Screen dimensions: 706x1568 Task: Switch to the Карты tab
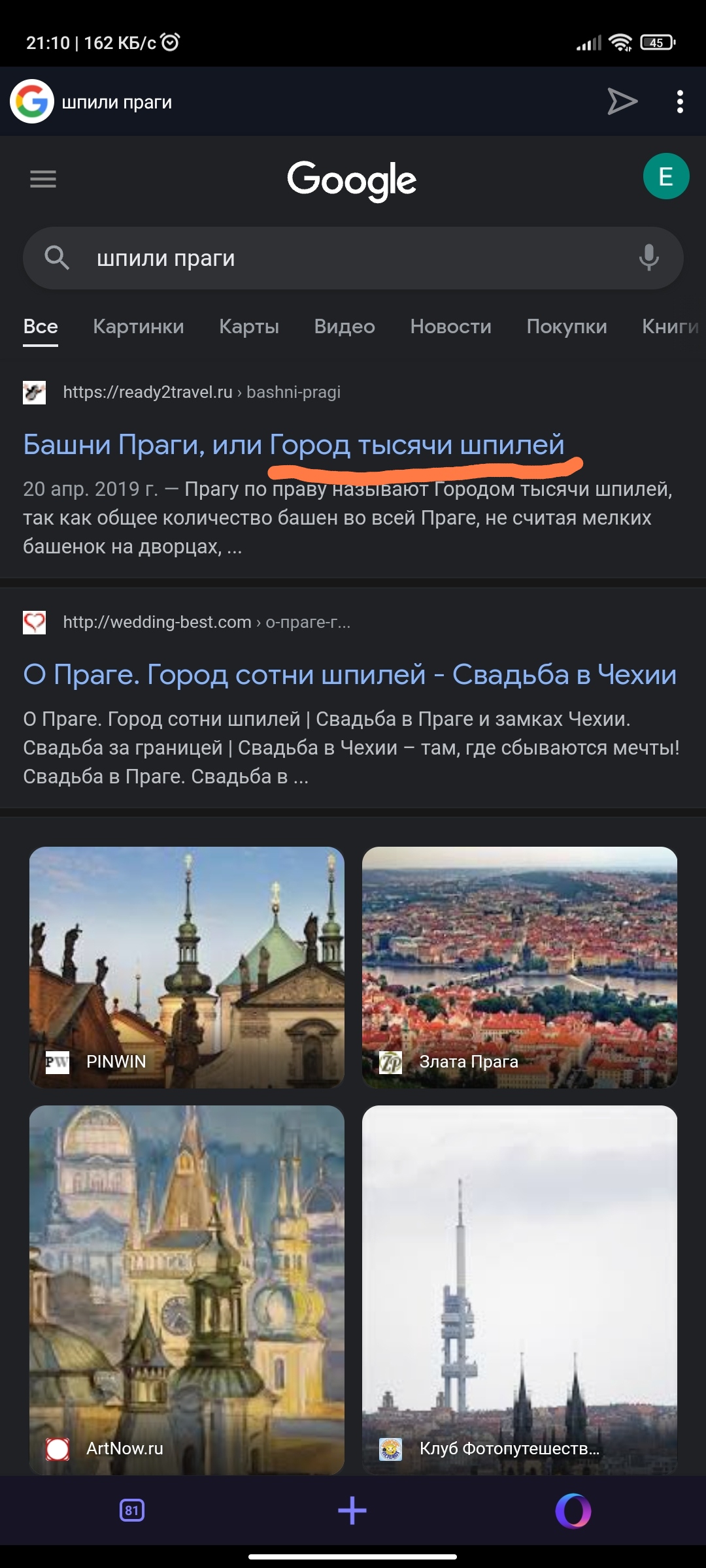pyautogui.click(x=249, y=326)
